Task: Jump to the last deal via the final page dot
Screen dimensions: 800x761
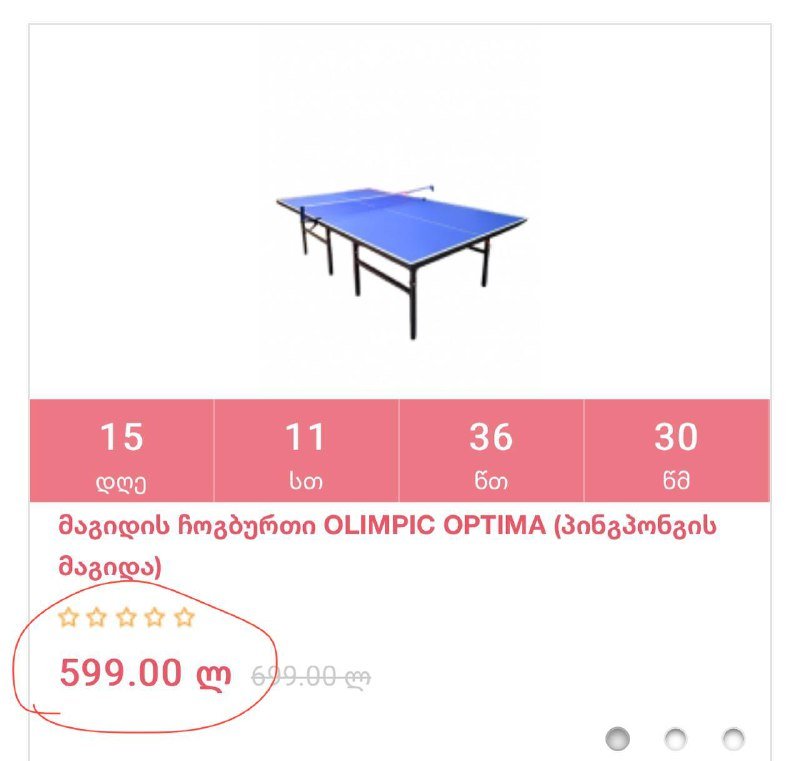Action: (734, 739)
